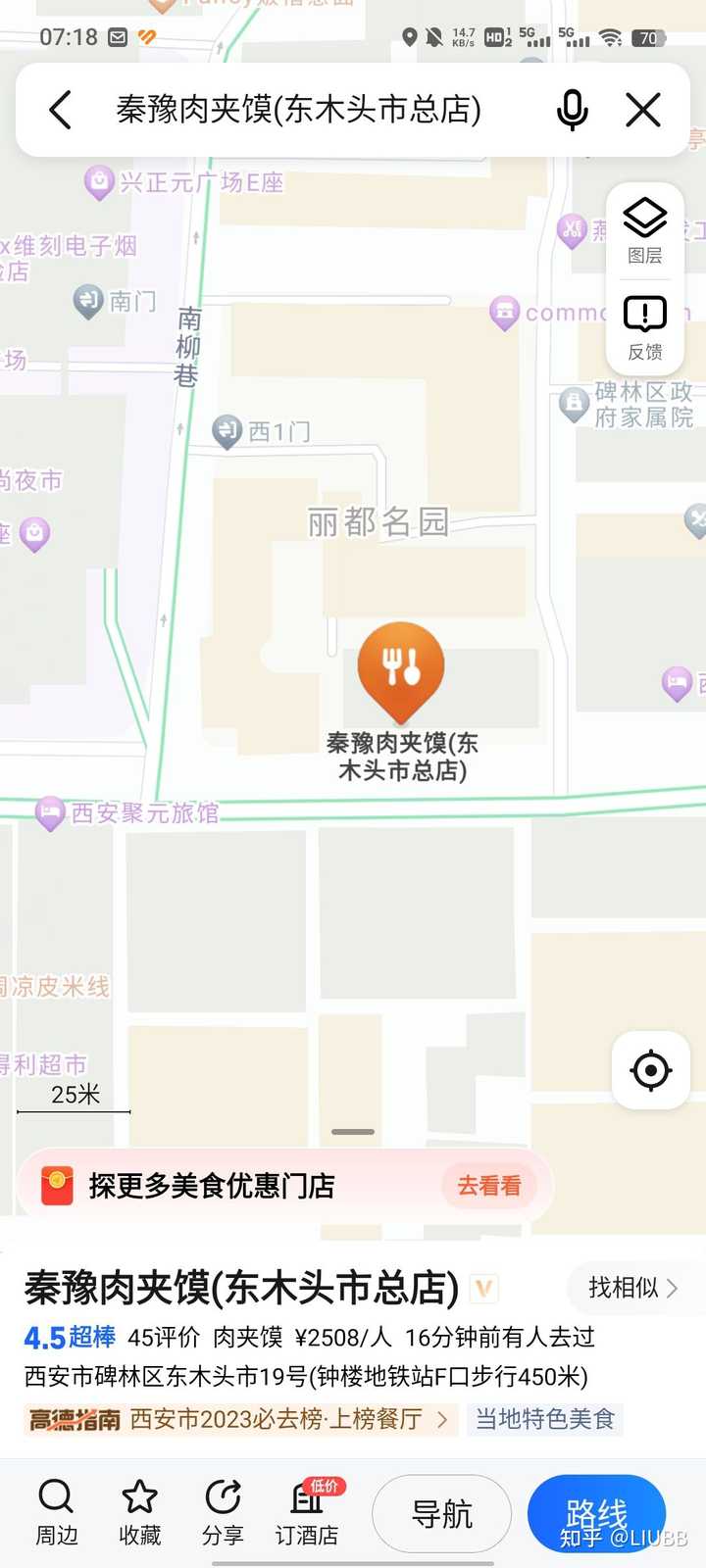
Task: Share this location via 分享
Action: click(223, 1512)
